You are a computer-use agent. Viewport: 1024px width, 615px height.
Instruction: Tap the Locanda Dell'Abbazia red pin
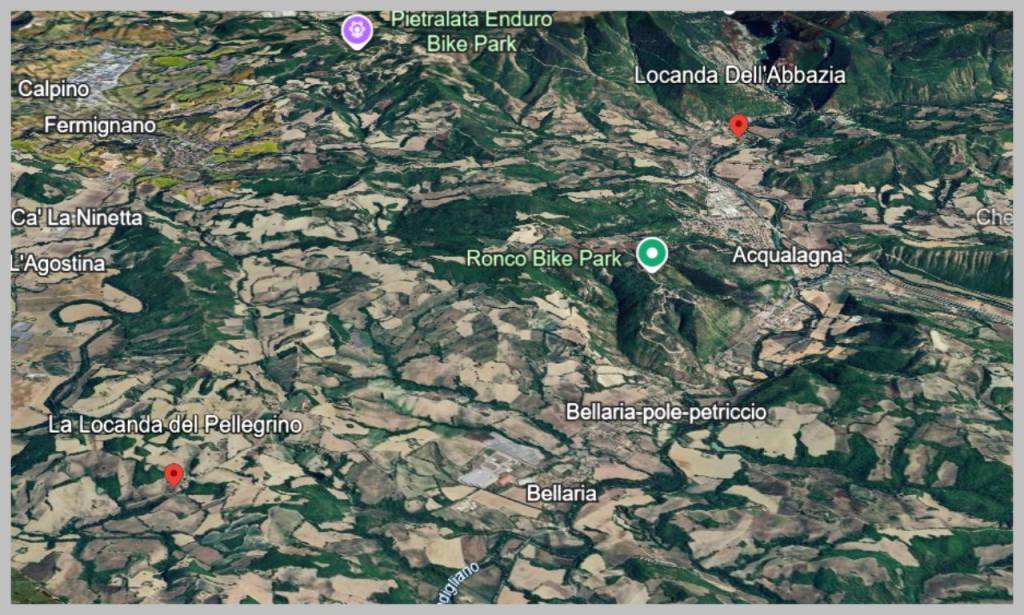pyautogui.click(x=738, y=124)
